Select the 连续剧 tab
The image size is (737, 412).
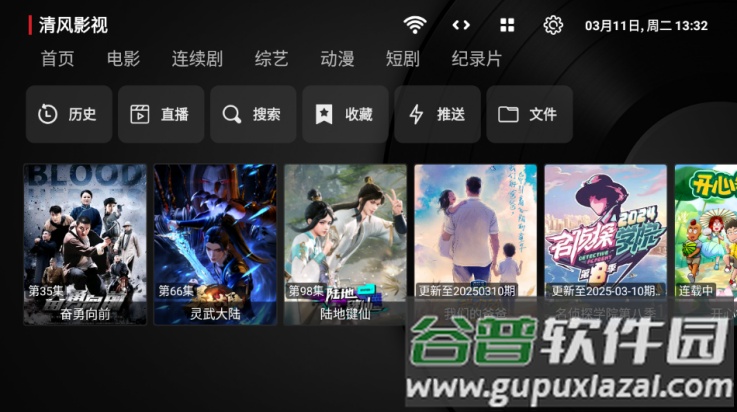(197, 59)
